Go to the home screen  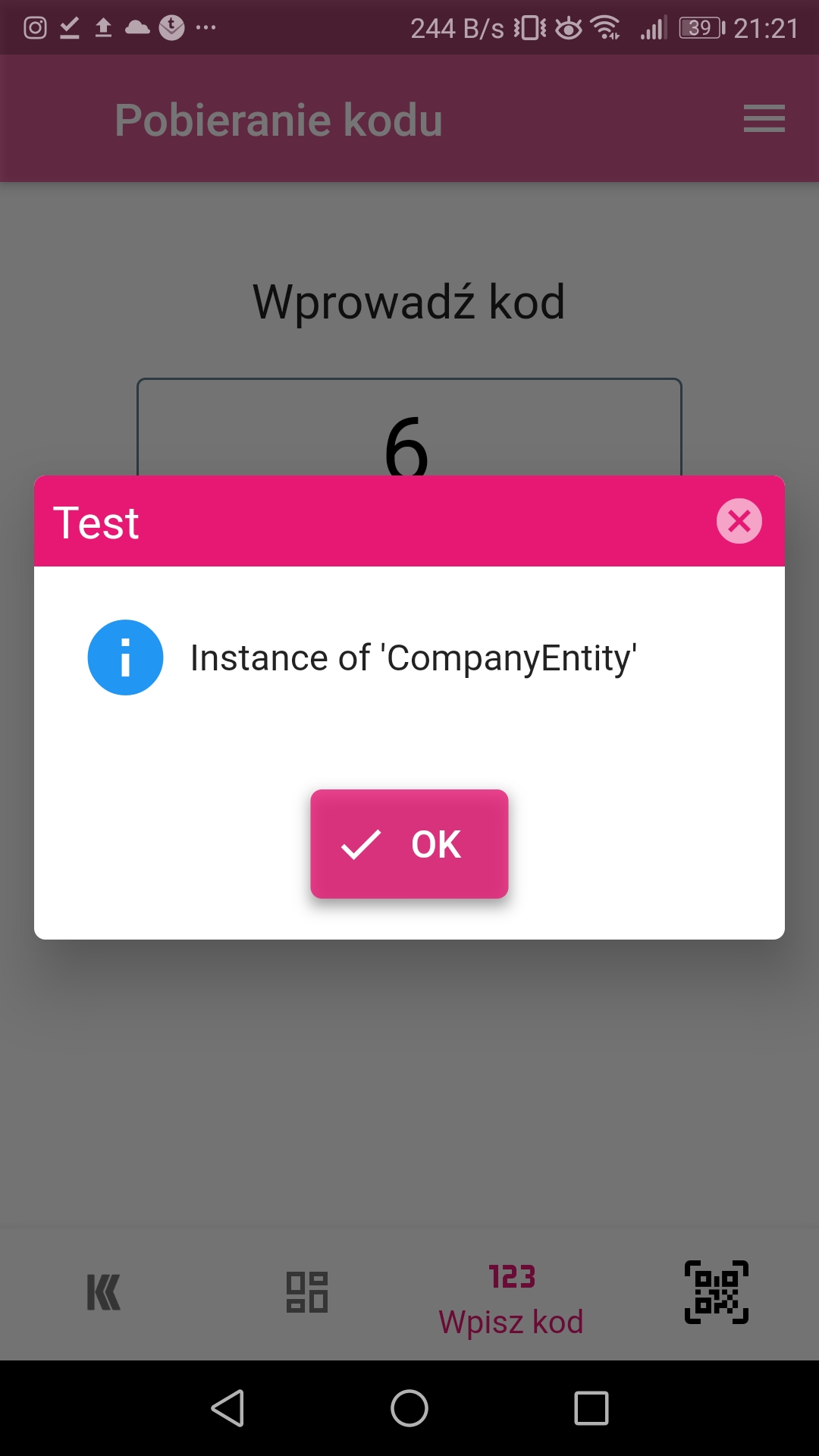click(x=409, y=1408)
